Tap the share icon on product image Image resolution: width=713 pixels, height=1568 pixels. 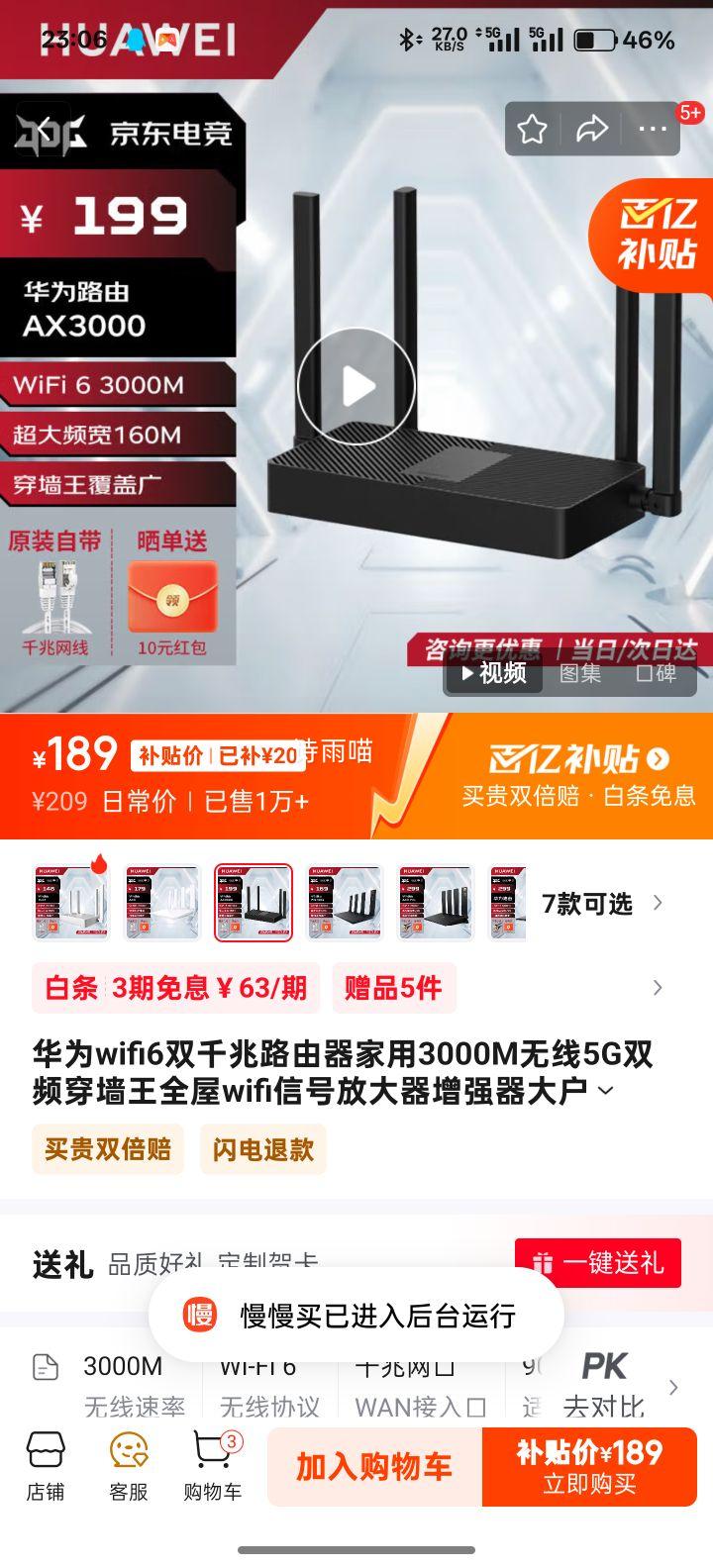pos(593,128)
